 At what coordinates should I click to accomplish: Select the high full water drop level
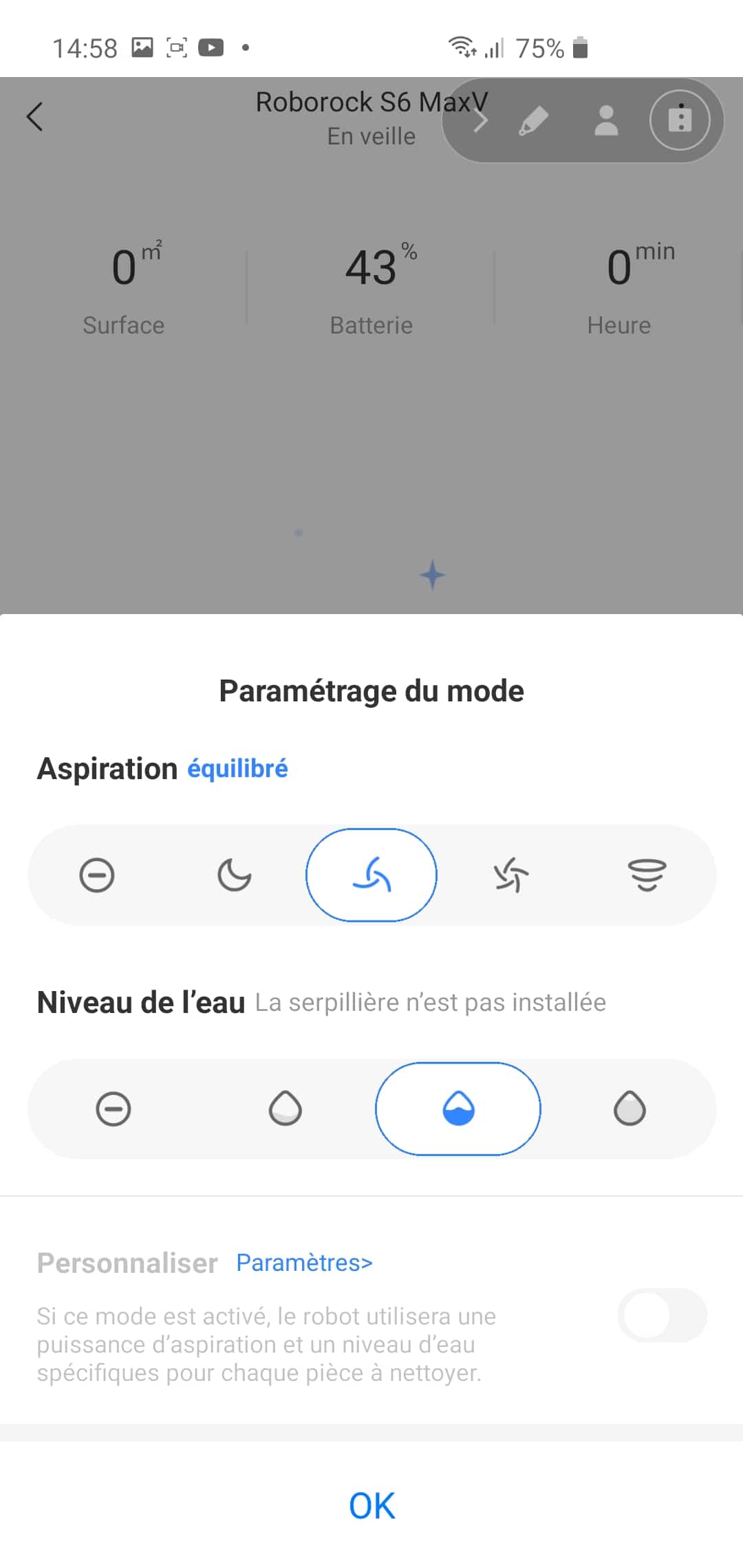coord(629,1109)
